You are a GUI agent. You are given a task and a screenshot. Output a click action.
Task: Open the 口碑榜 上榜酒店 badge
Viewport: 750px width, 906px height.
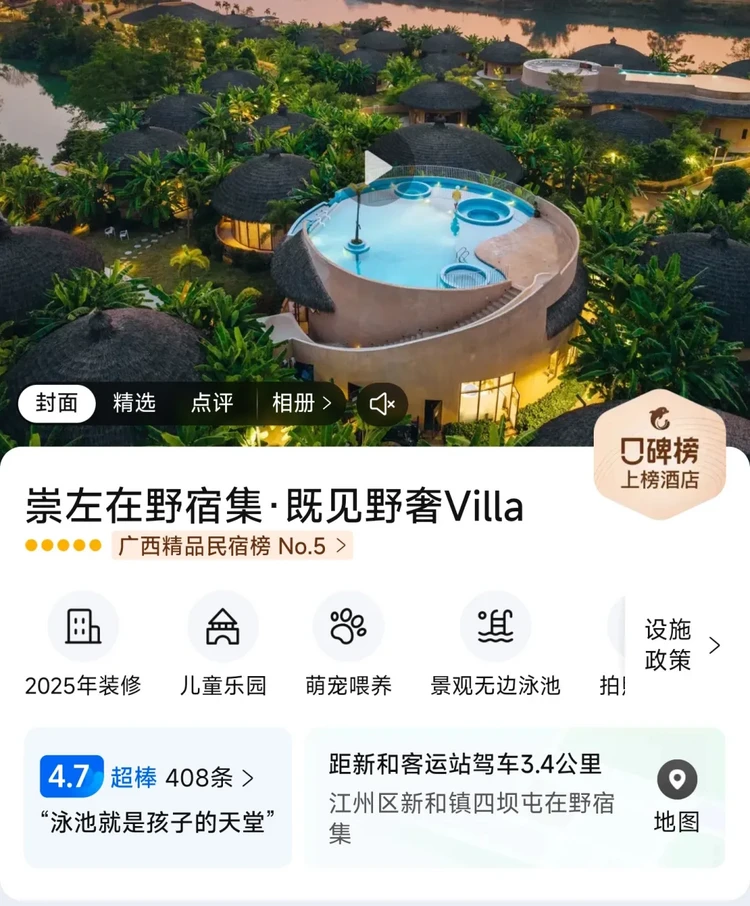(x=660, y=455)
